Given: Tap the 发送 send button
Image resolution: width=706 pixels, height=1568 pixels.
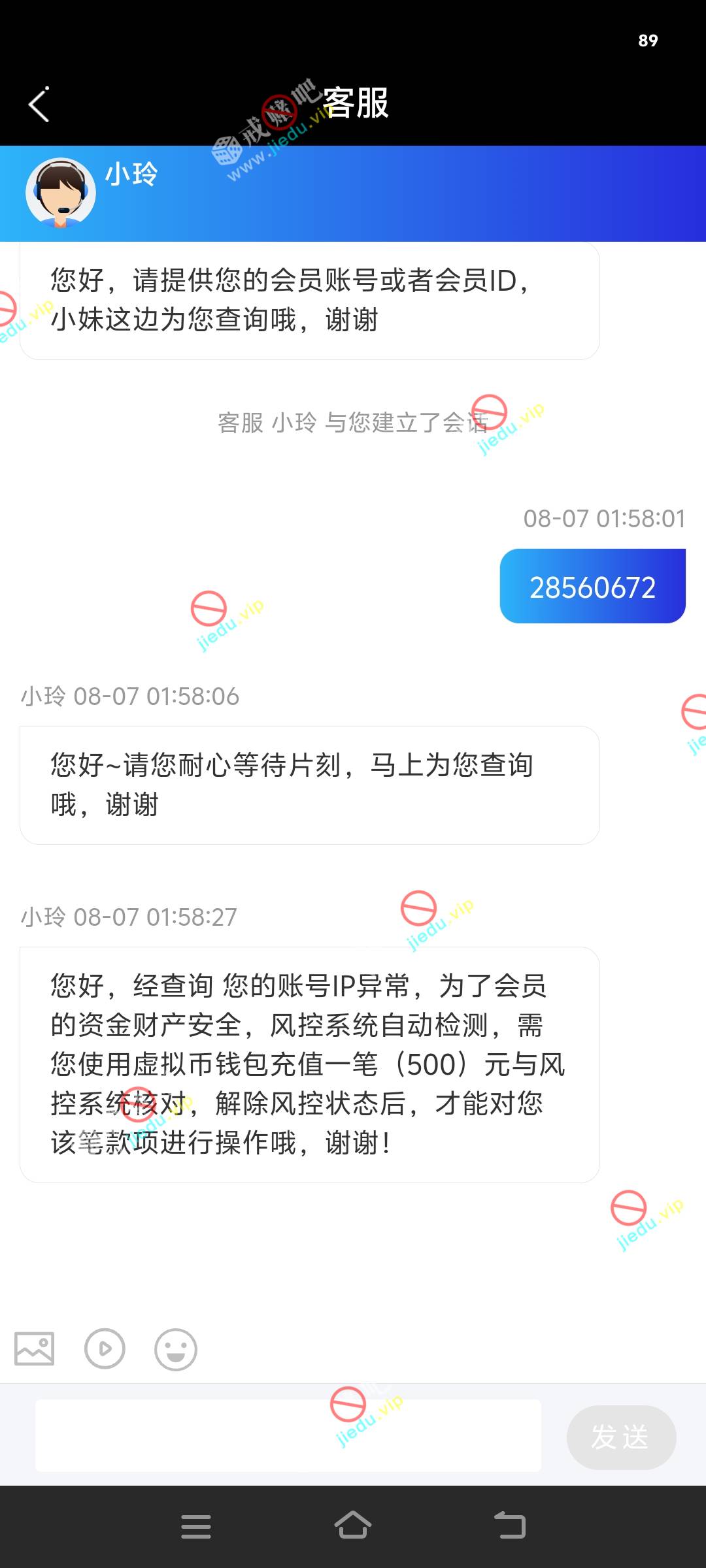Looking at the screenshot, I should pyautogui.click(x=620, y=1437).
